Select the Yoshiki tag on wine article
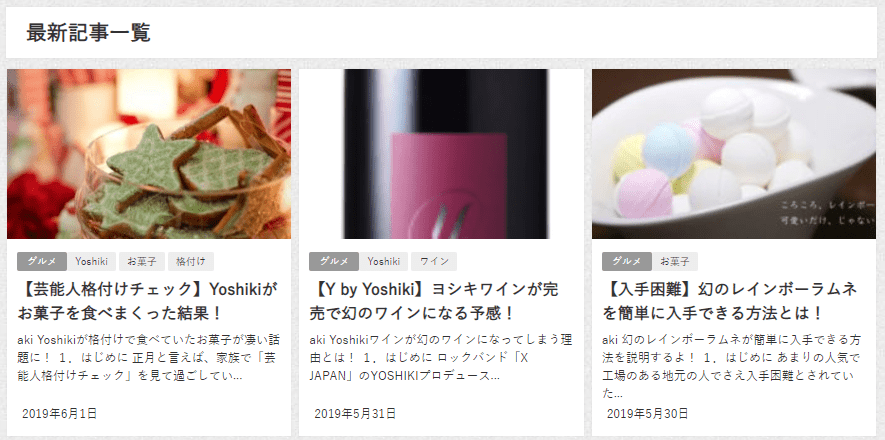 pyautogui.click(x=383, y=262)
